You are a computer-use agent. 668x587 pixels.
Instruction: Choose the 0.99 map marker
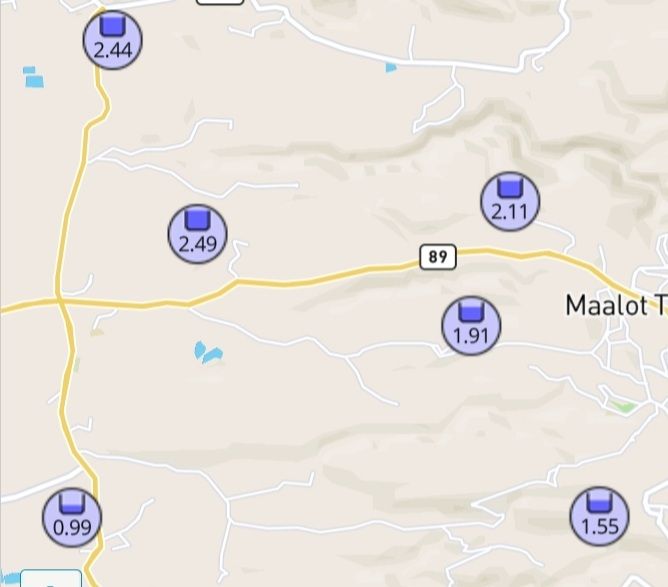point(72,517)
